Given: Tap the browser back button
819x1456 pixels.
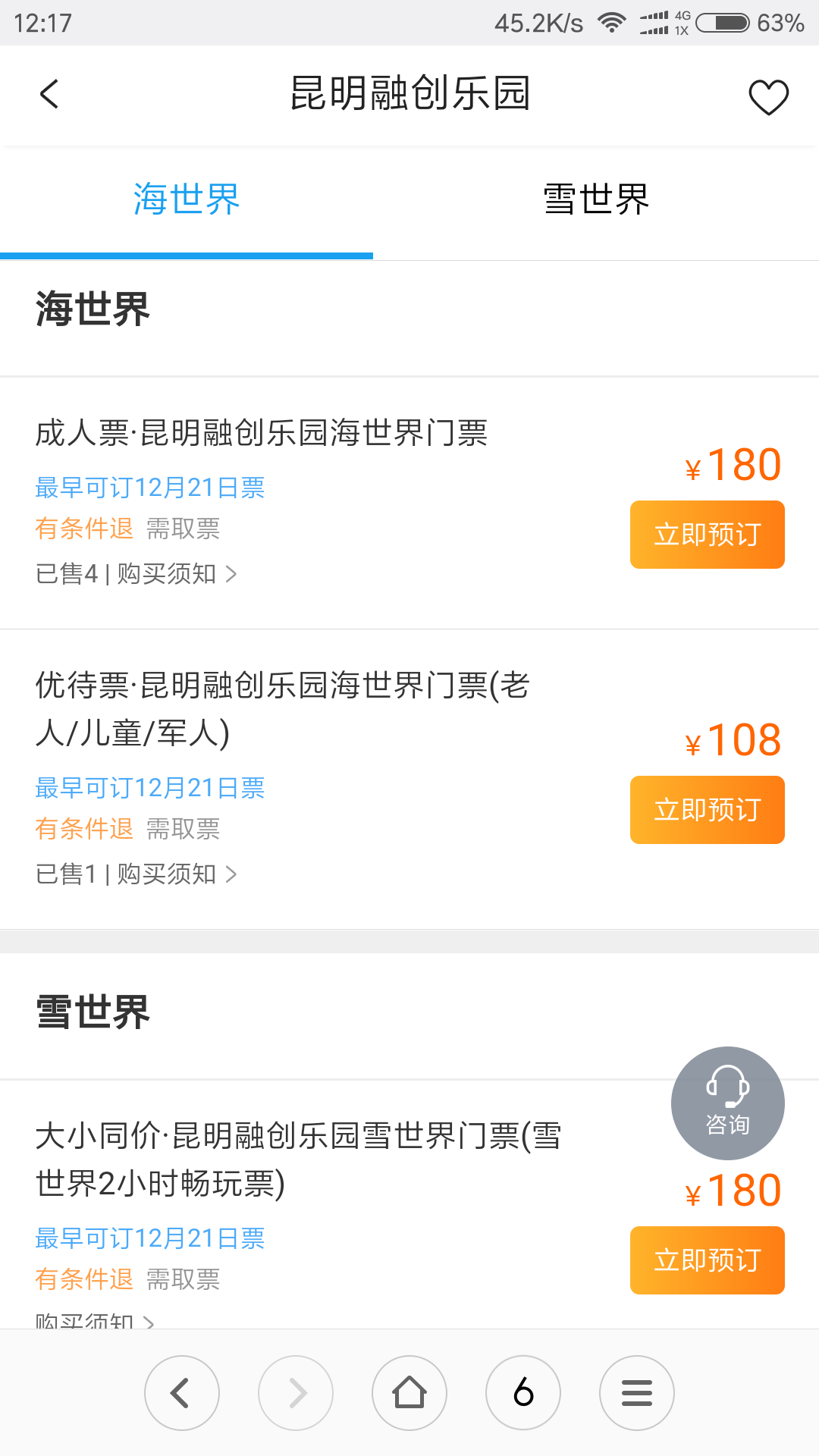Looking at the screenshot, I should pyautogui.click(x=182, y=1393).
